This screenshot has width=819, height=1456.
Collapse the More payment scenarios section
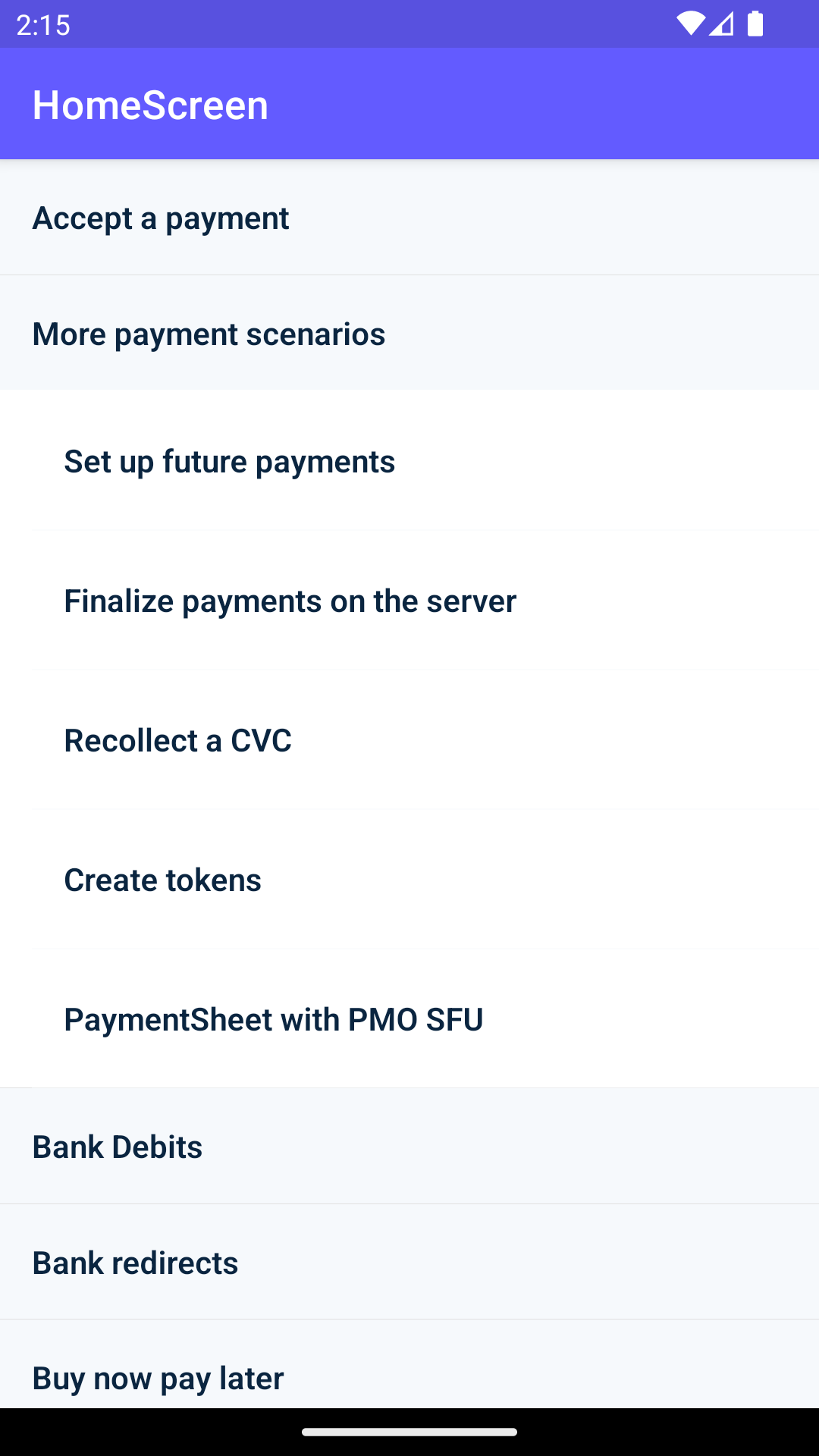point(409,334)
